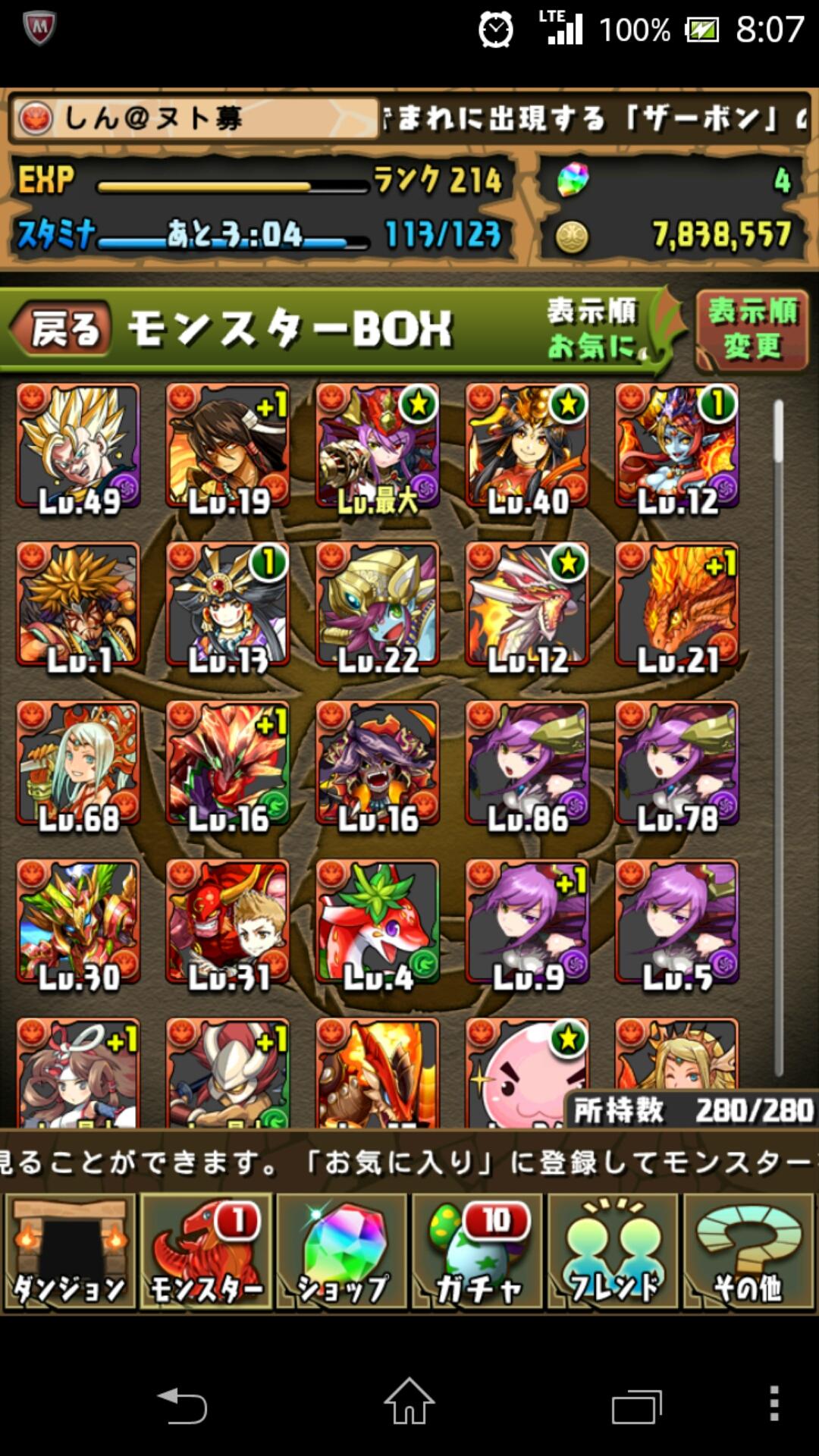This screenshot has width=819, height=1456.
Task: Open the Lv.40 monster with star badge
Action: (x=527, y=447)
